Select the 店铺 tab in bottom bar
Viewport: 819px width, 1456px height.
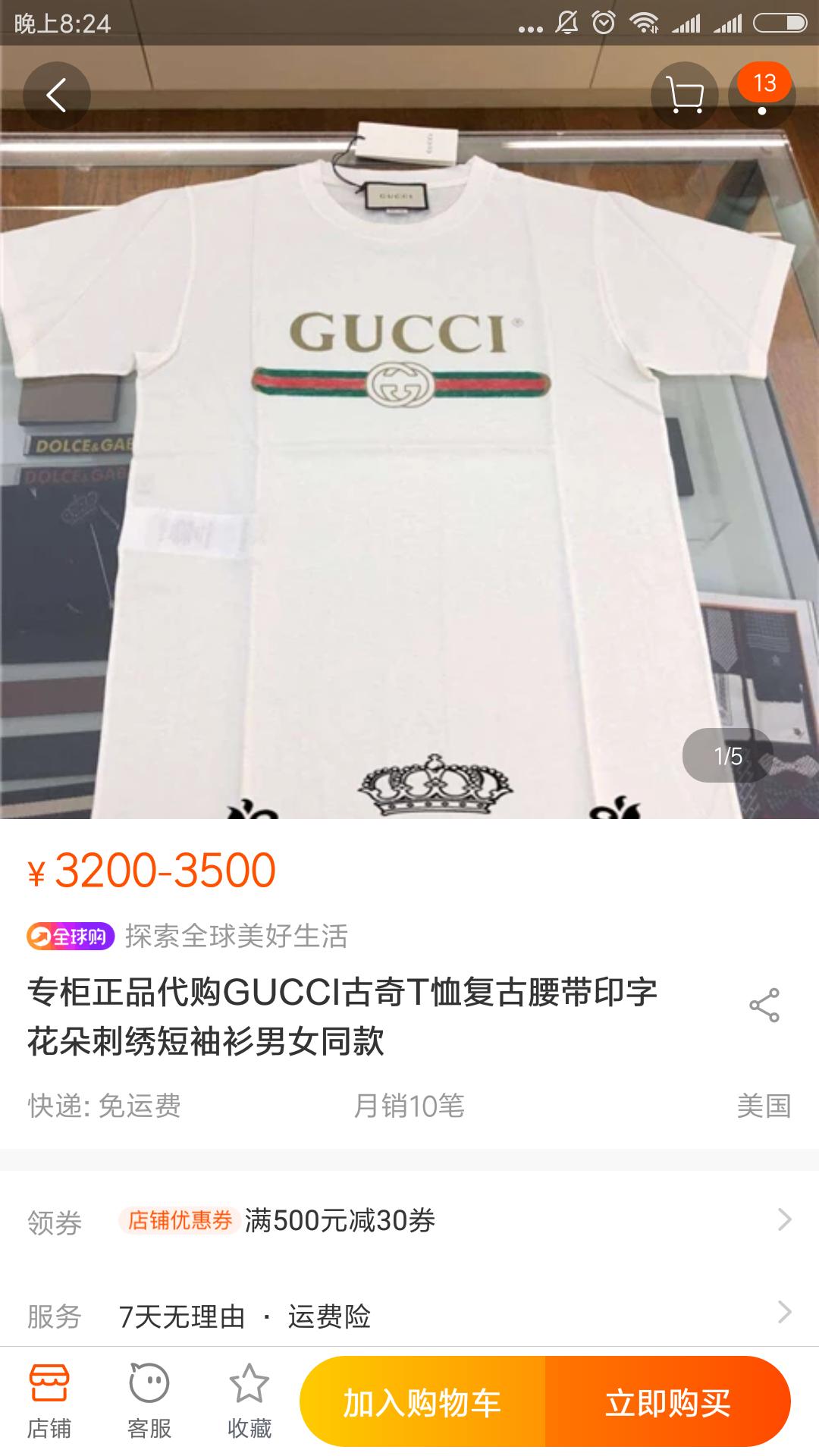[51, 1399]
